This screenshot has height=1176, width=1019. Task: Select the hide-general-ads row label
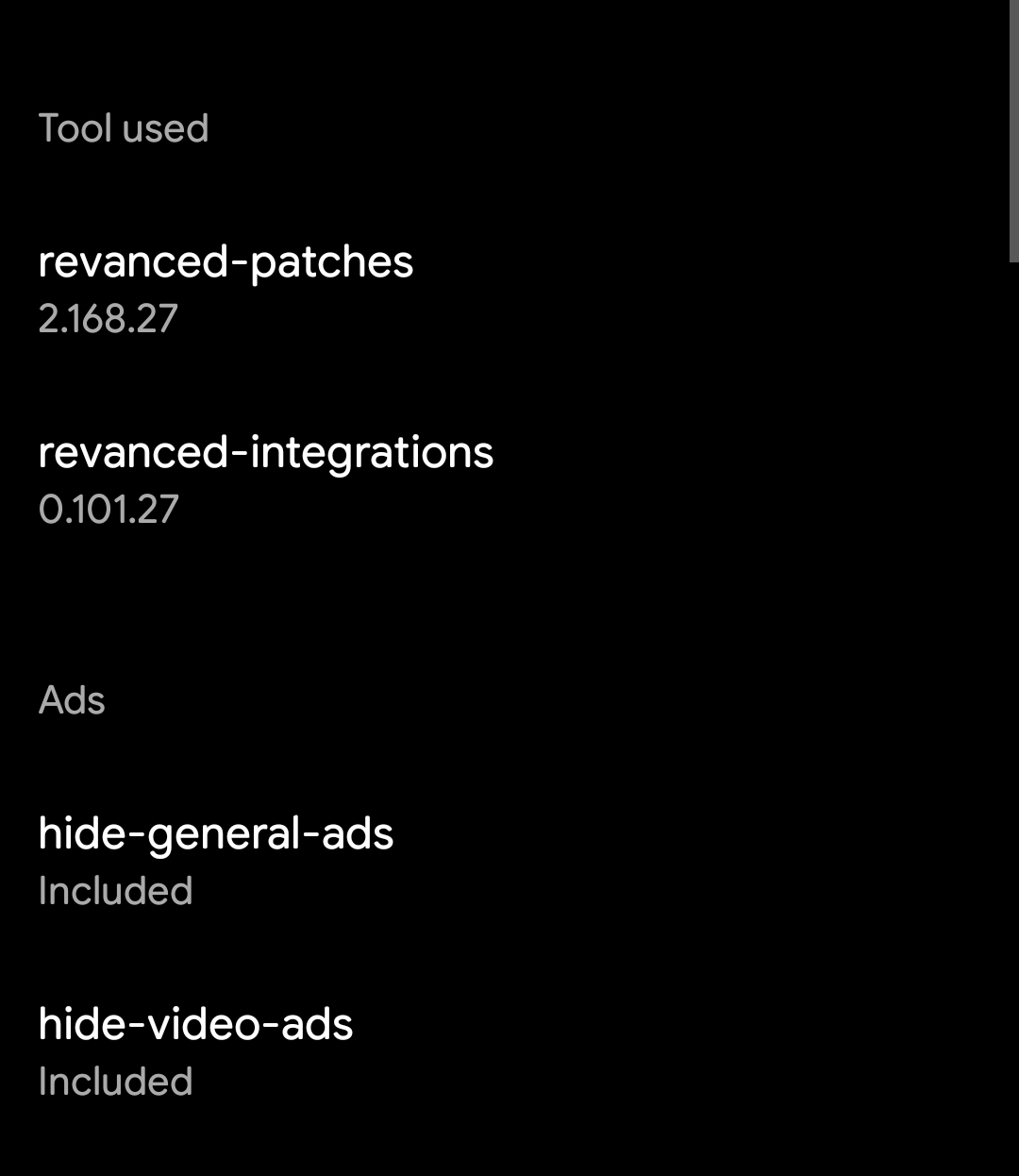coord(217,834)
